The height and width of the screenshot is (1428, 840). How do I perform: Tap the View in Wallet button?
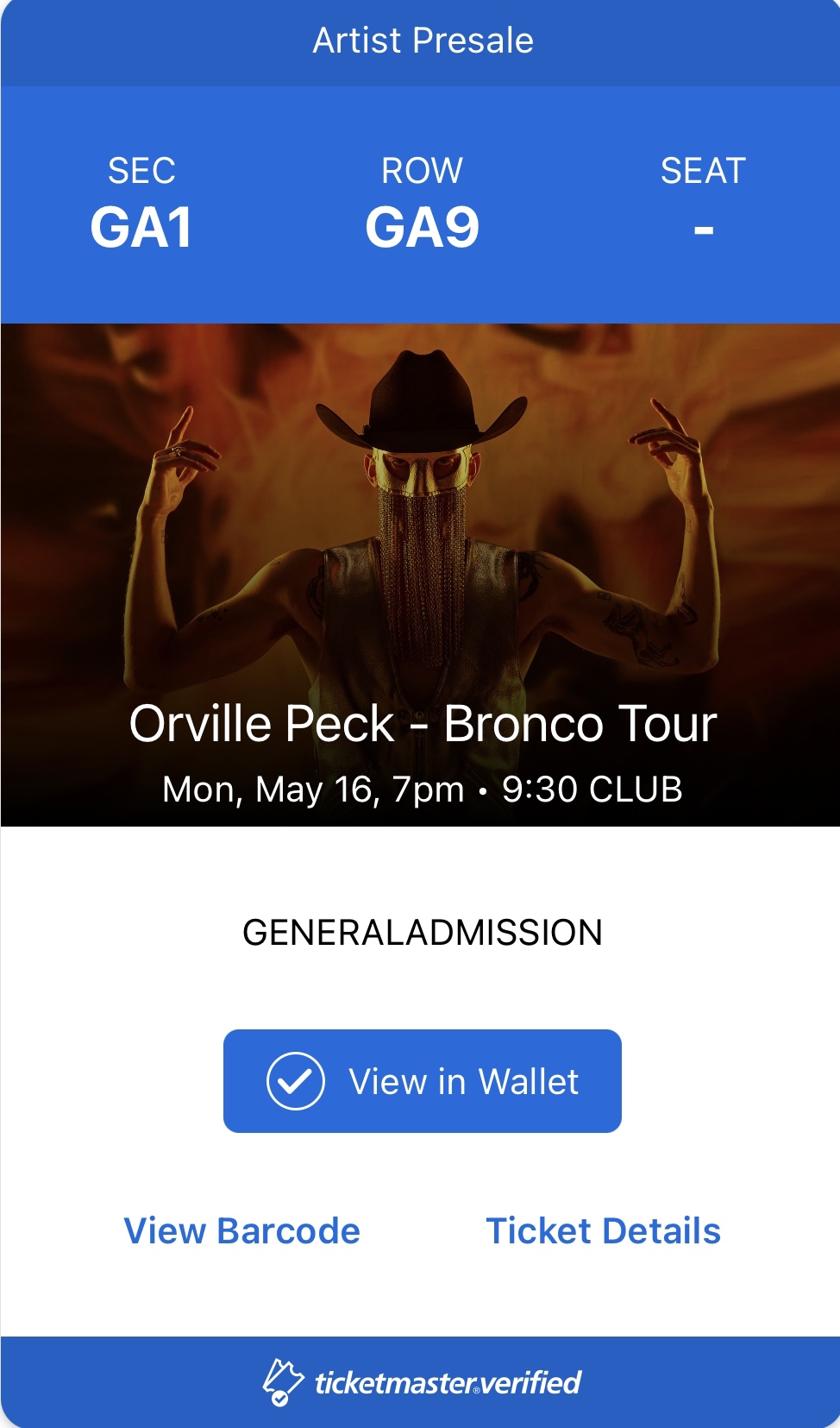coord(422,1080)
